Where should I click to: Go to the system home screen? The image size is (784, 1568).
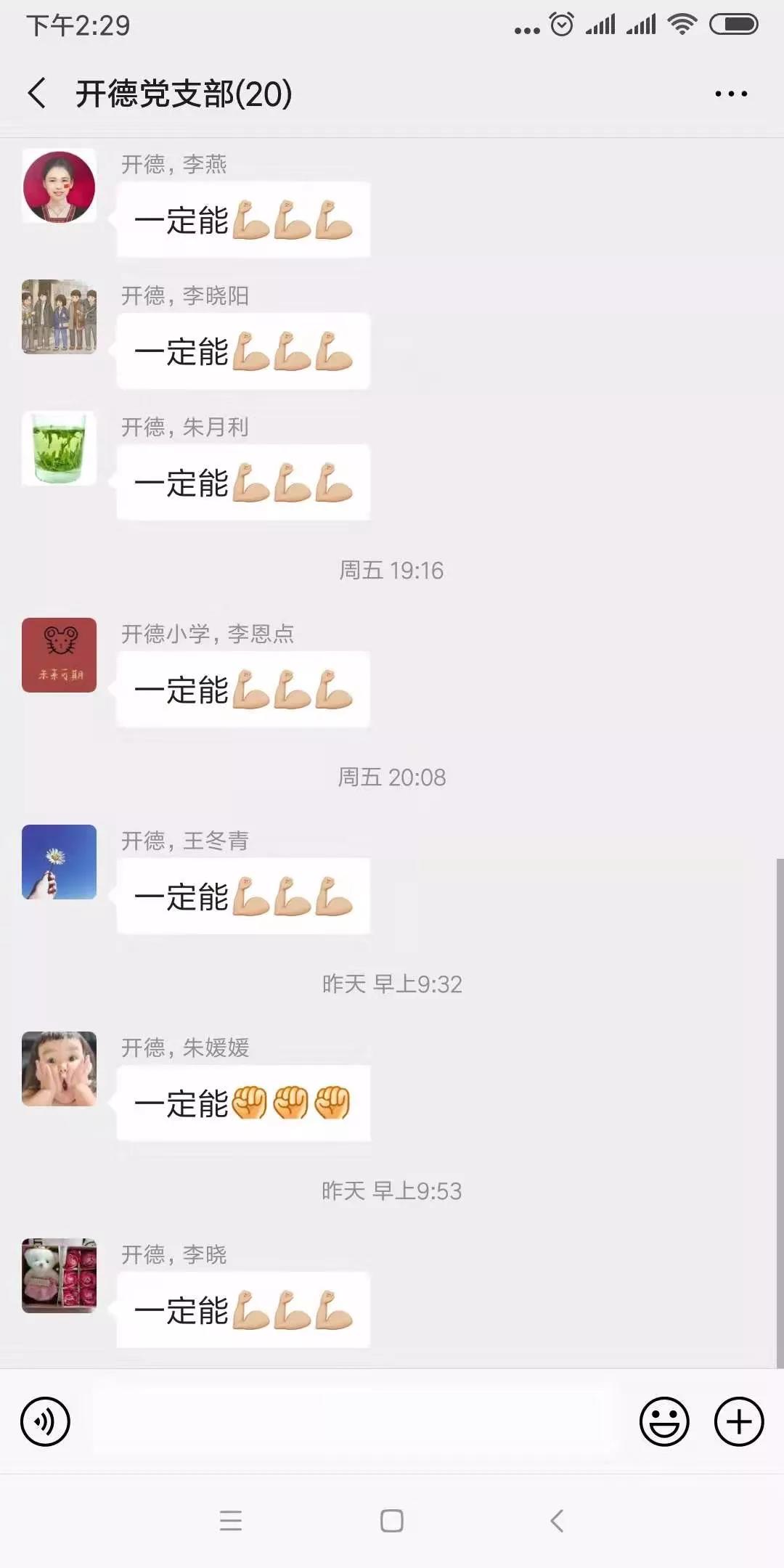392,1520
